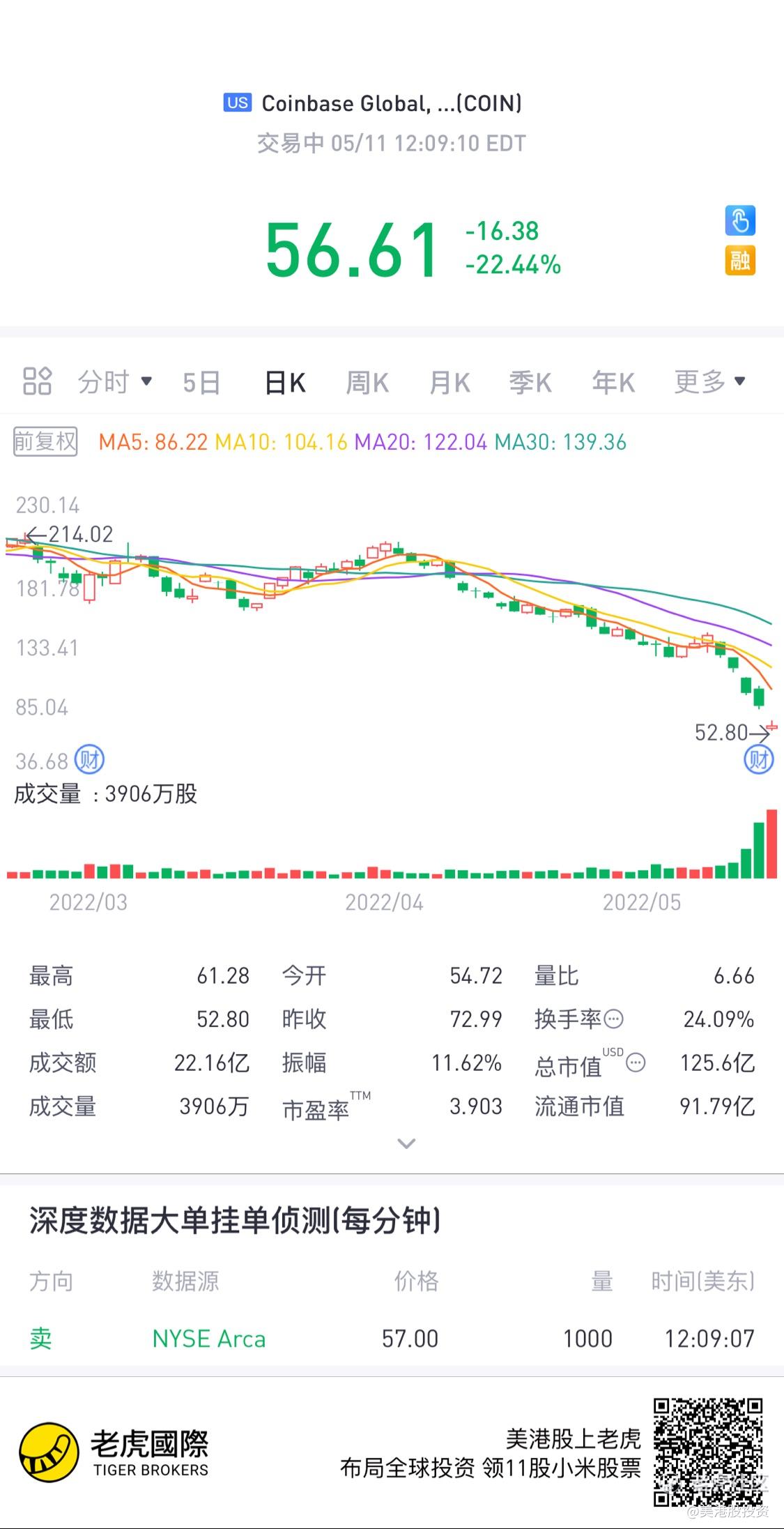The image size is (784, 1529).
Task: Expand the 更多 chart options dropdown
Action: 710,382
